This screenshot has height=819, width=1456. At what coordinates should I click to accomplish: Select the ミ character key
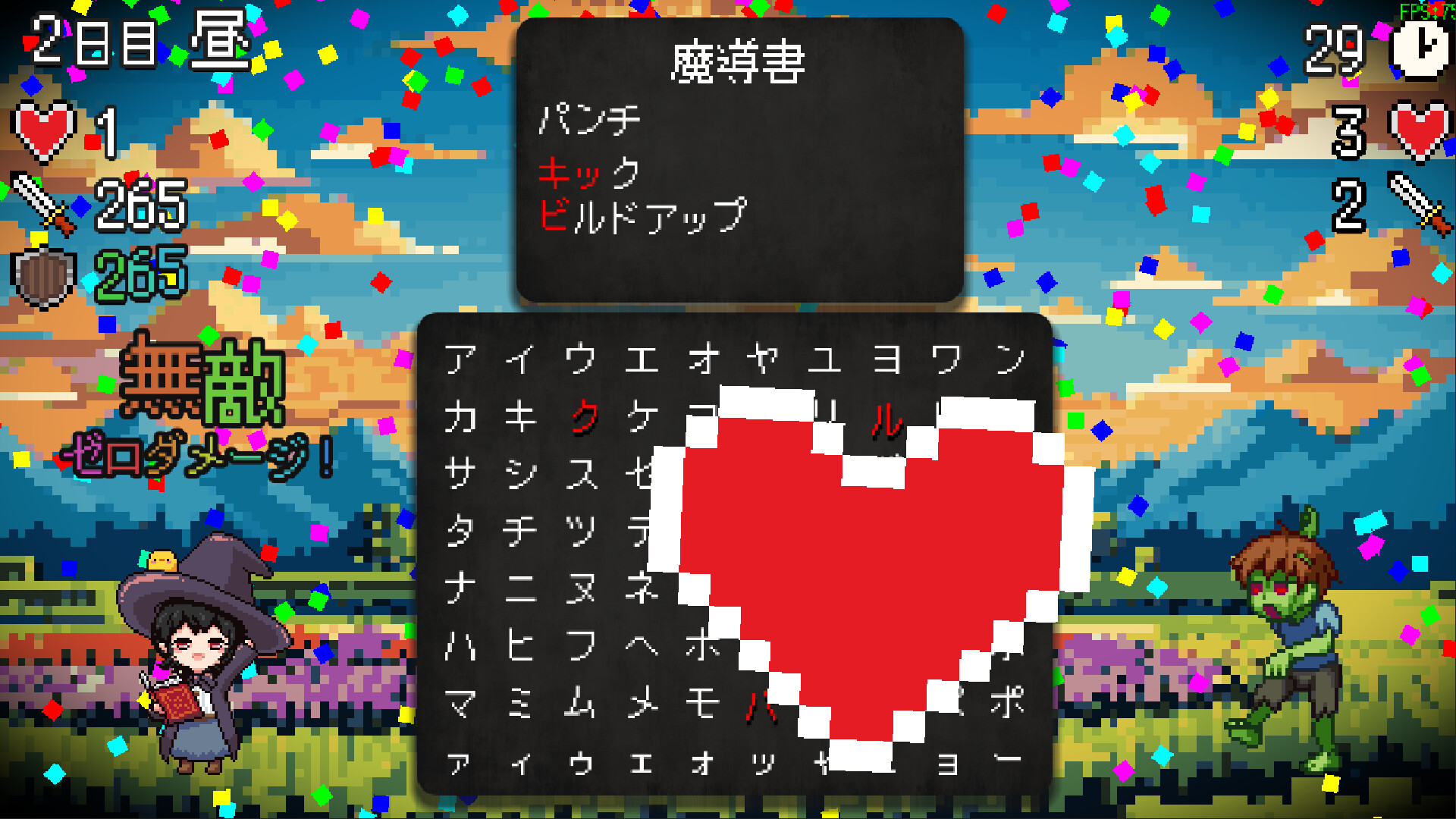(520, 703)
